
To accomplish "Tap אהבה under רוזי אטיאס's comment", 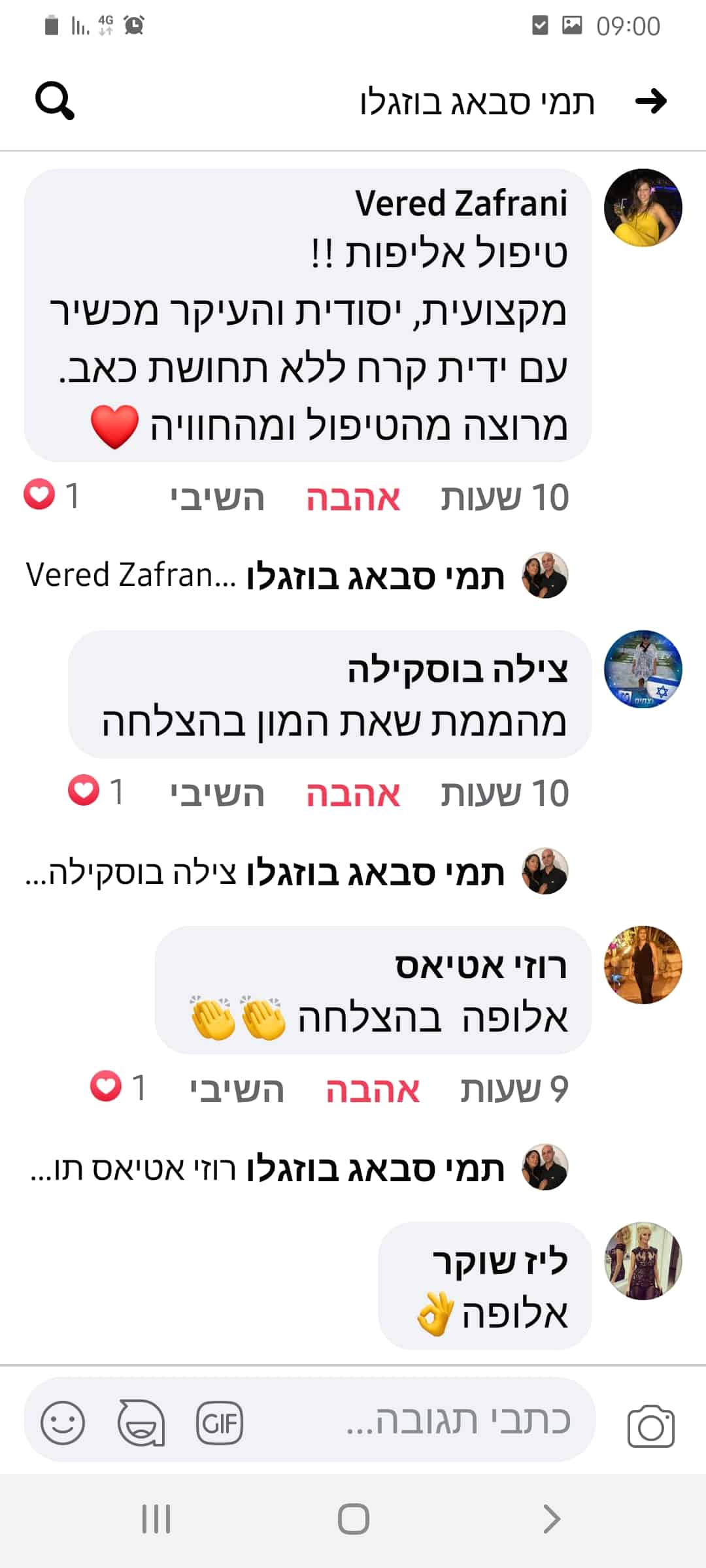I will (373, 1090).
